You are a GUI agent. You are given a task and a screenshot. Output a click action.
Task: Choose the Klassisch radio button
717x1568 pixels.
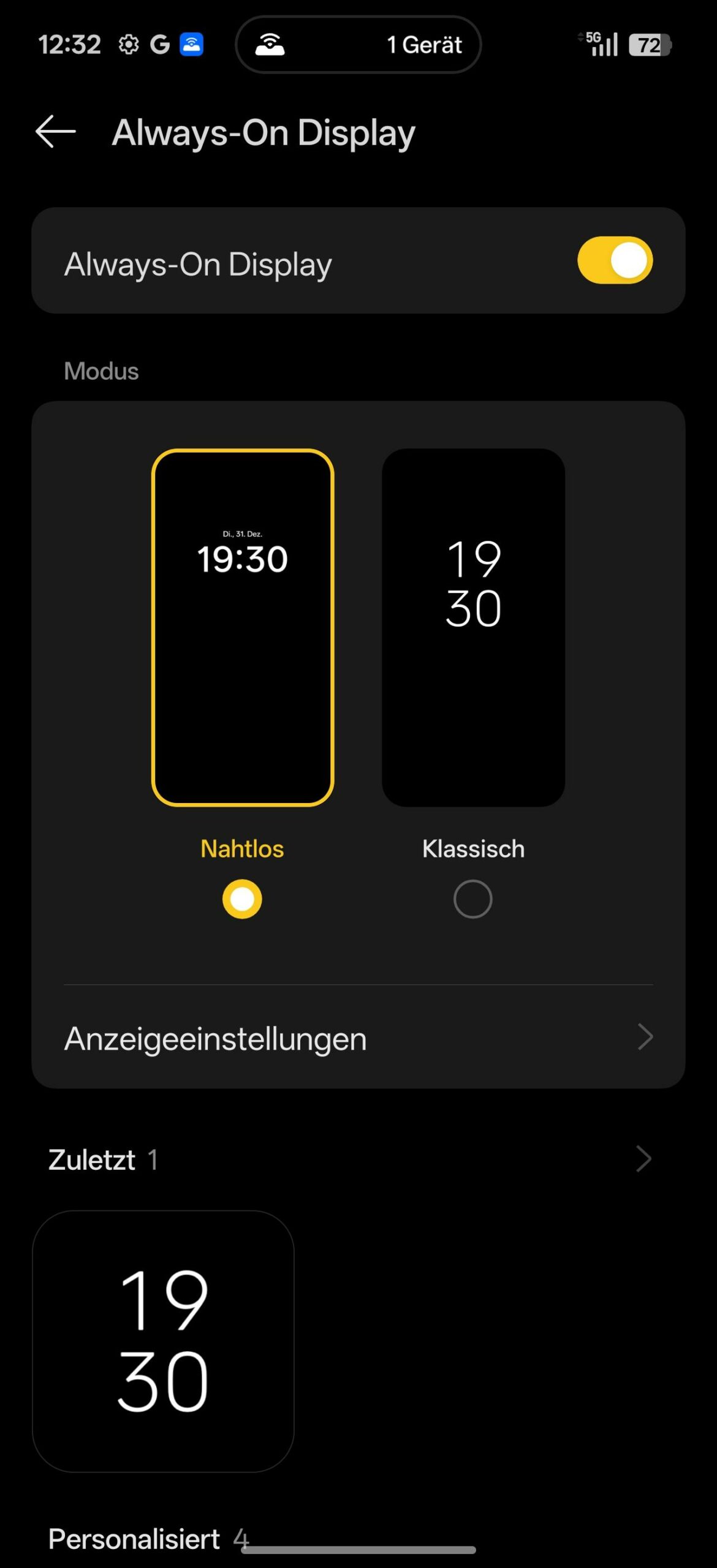pos(472,899)
